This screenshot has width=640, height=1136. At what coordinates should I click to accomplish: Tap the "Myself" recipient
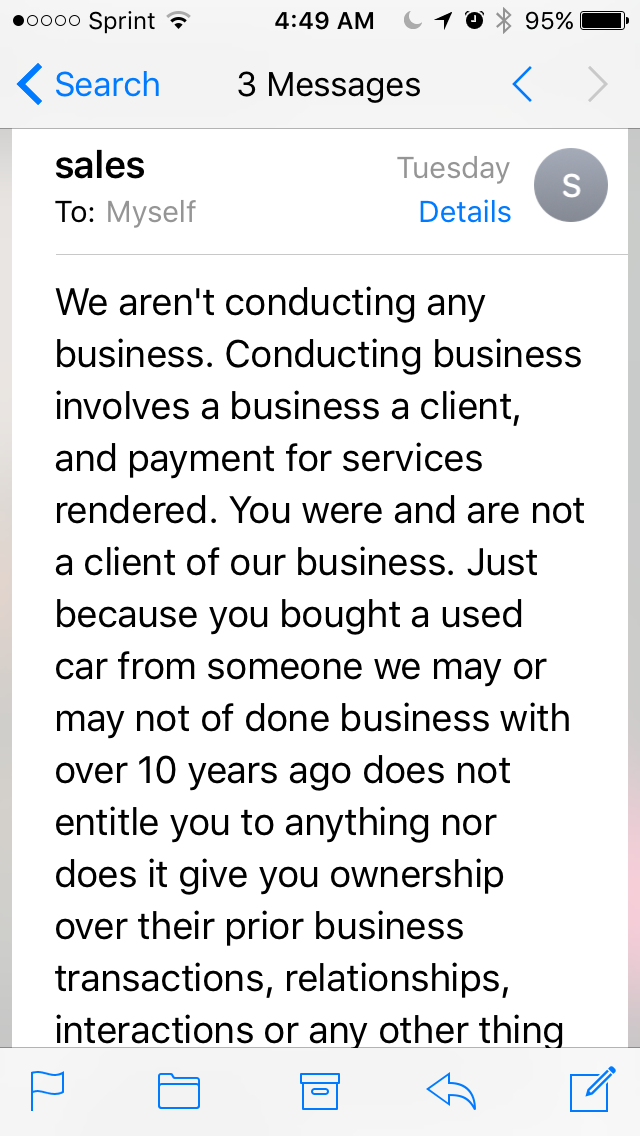coord(151,212)
